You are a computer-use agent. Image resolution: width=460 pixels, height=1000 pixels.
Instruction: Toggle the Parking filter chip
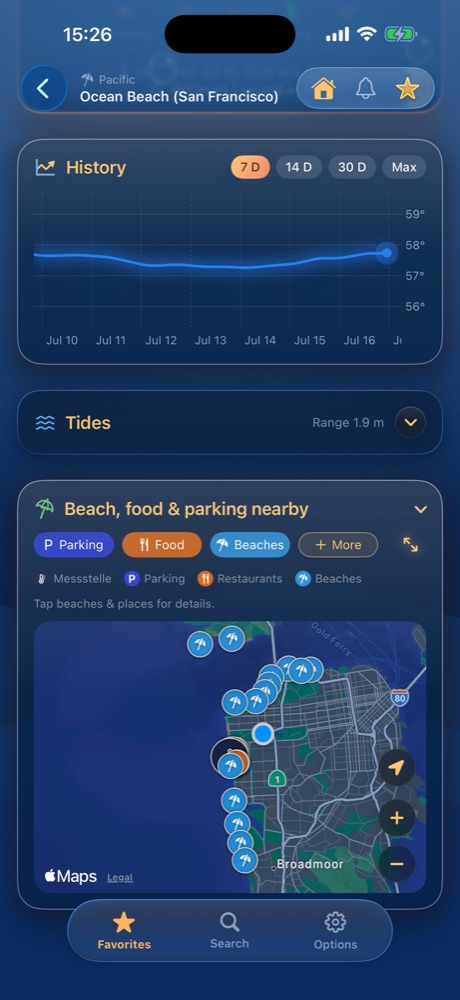pos(74,545)
